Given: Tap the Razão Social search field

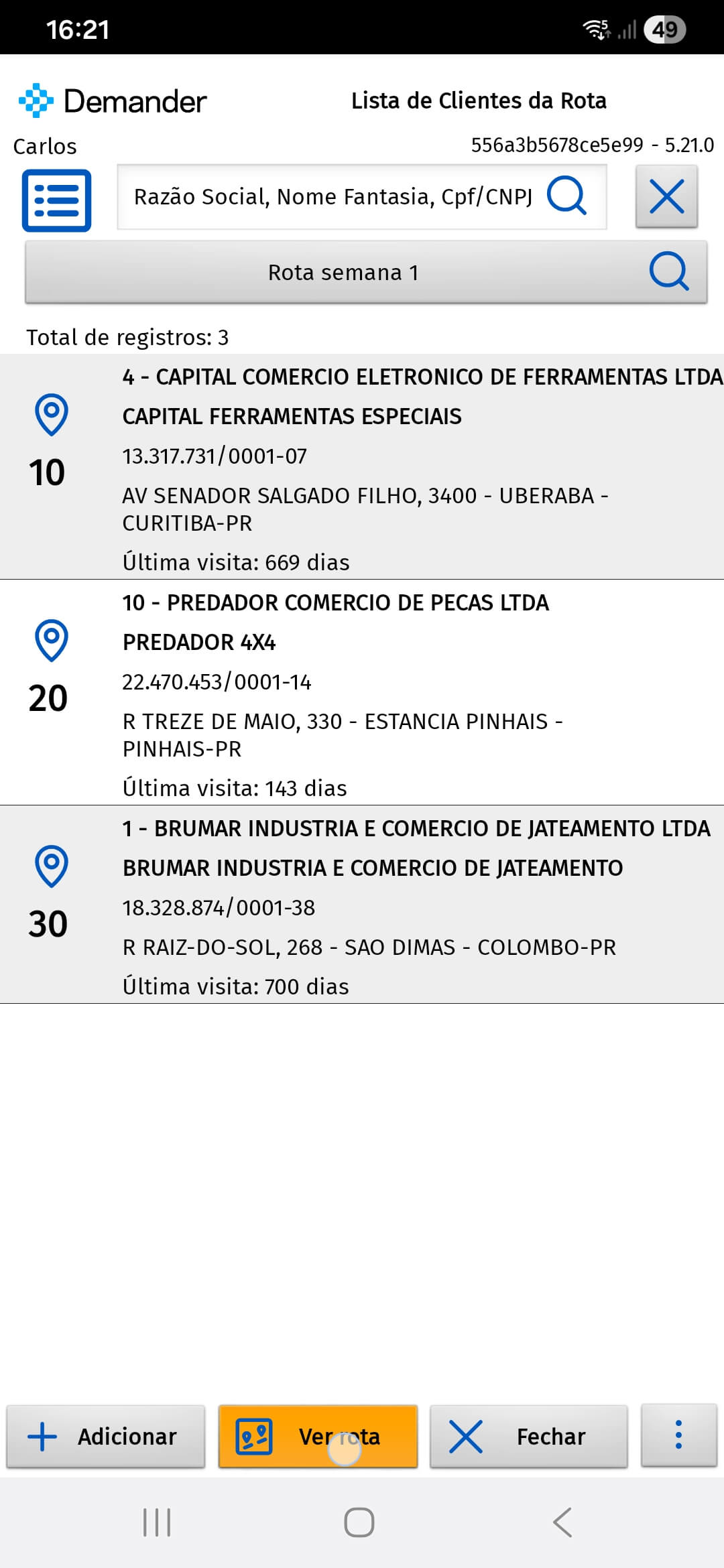Looking at the screenshot, I should click(333, 197).
